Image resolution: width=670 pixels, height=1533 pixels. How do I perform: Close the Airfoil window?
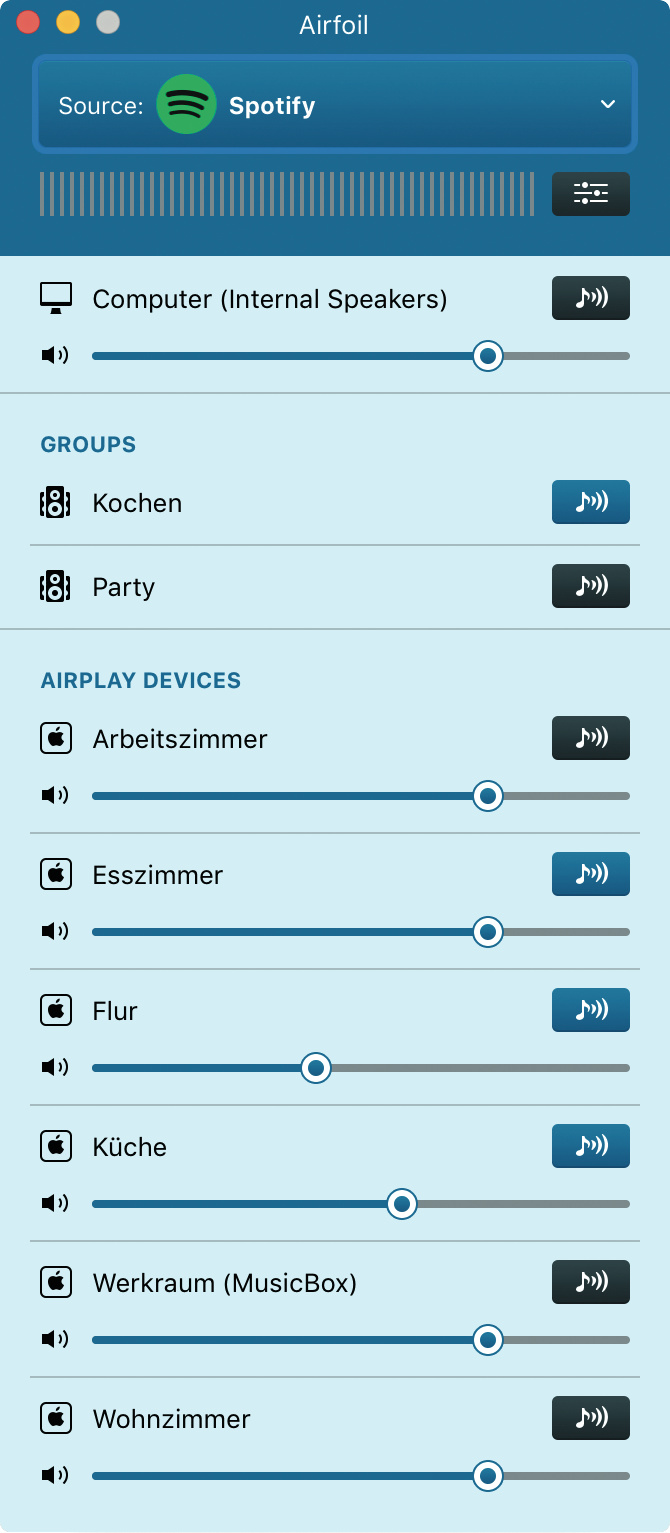pyautogui.click(x=28, y=23)
